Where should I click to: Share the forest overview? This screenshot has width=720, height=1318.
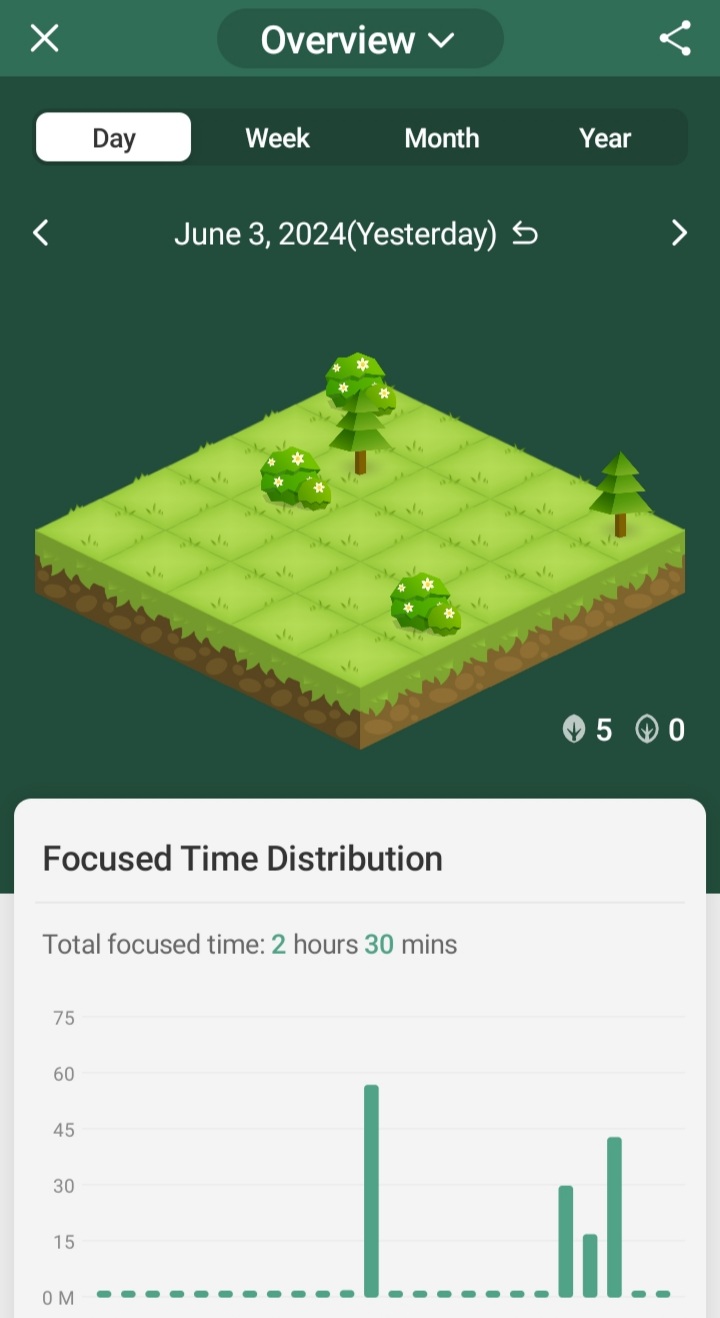(x=675, y=39)
